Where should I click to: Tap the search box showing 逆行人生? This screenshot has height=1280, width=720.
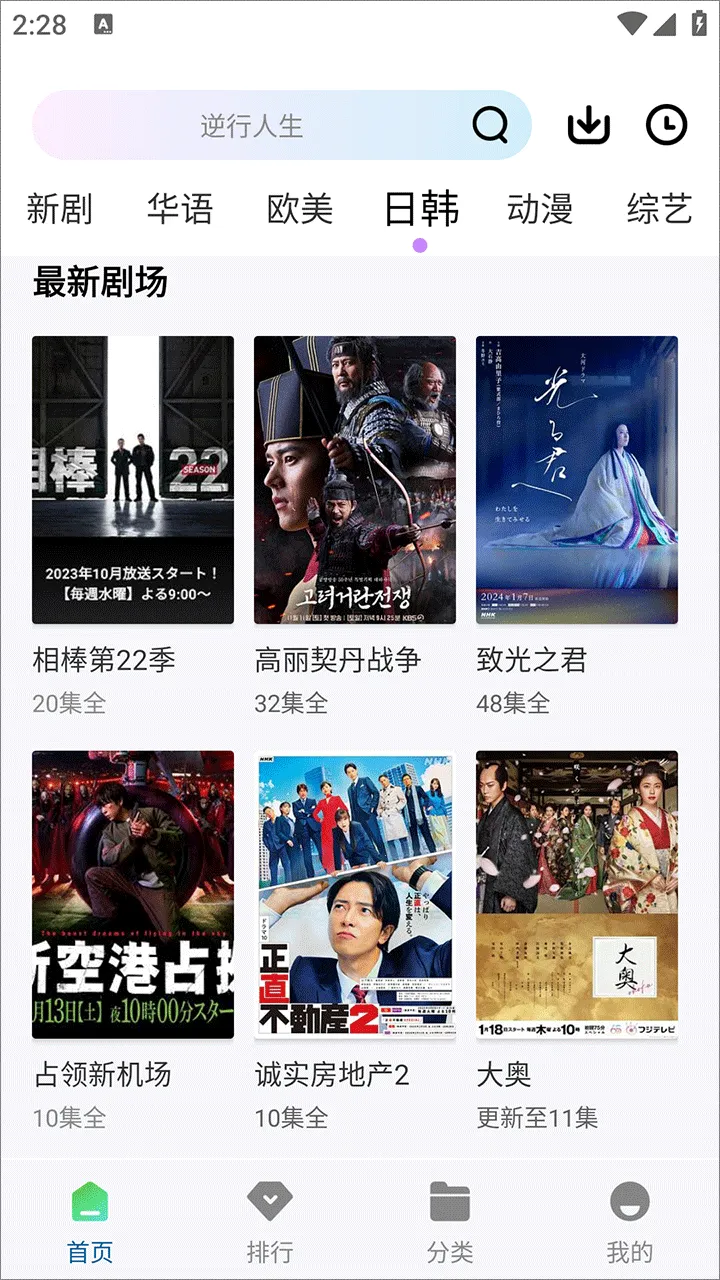[x=250, y=126]
